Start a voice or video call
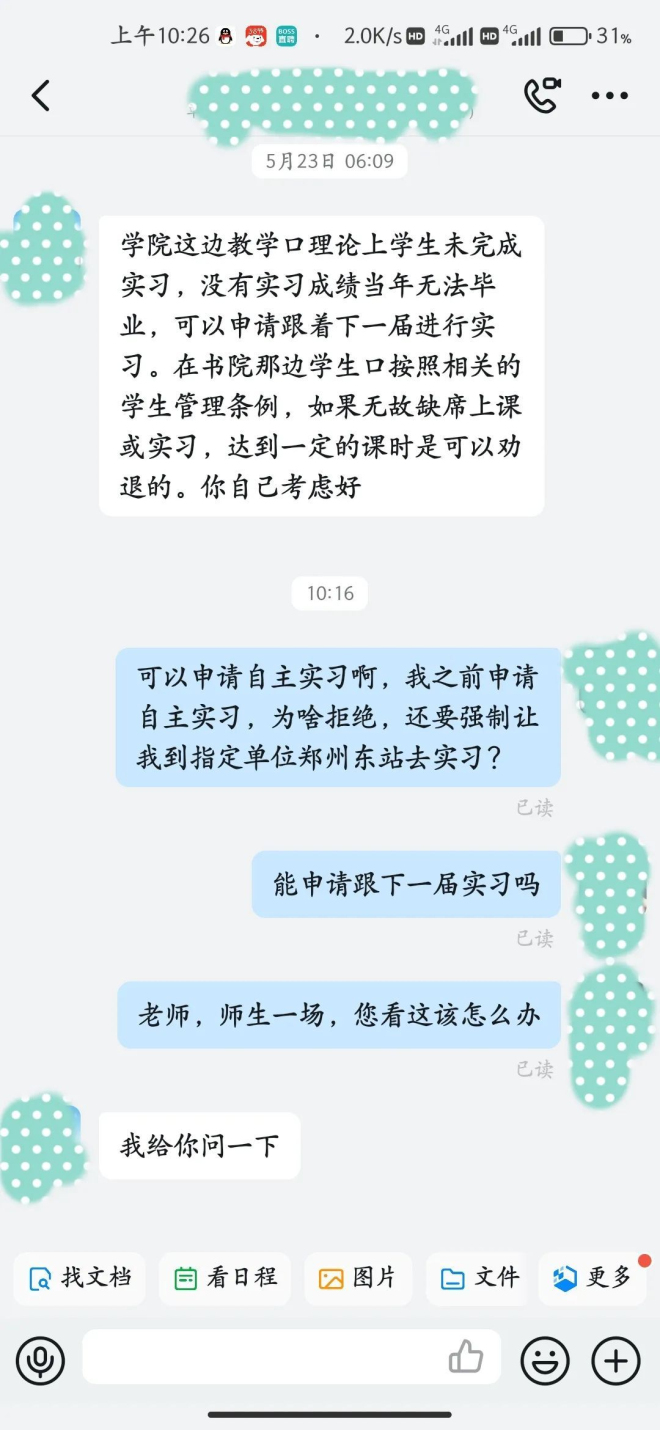The image size is (660, 1430). point(542,96)
